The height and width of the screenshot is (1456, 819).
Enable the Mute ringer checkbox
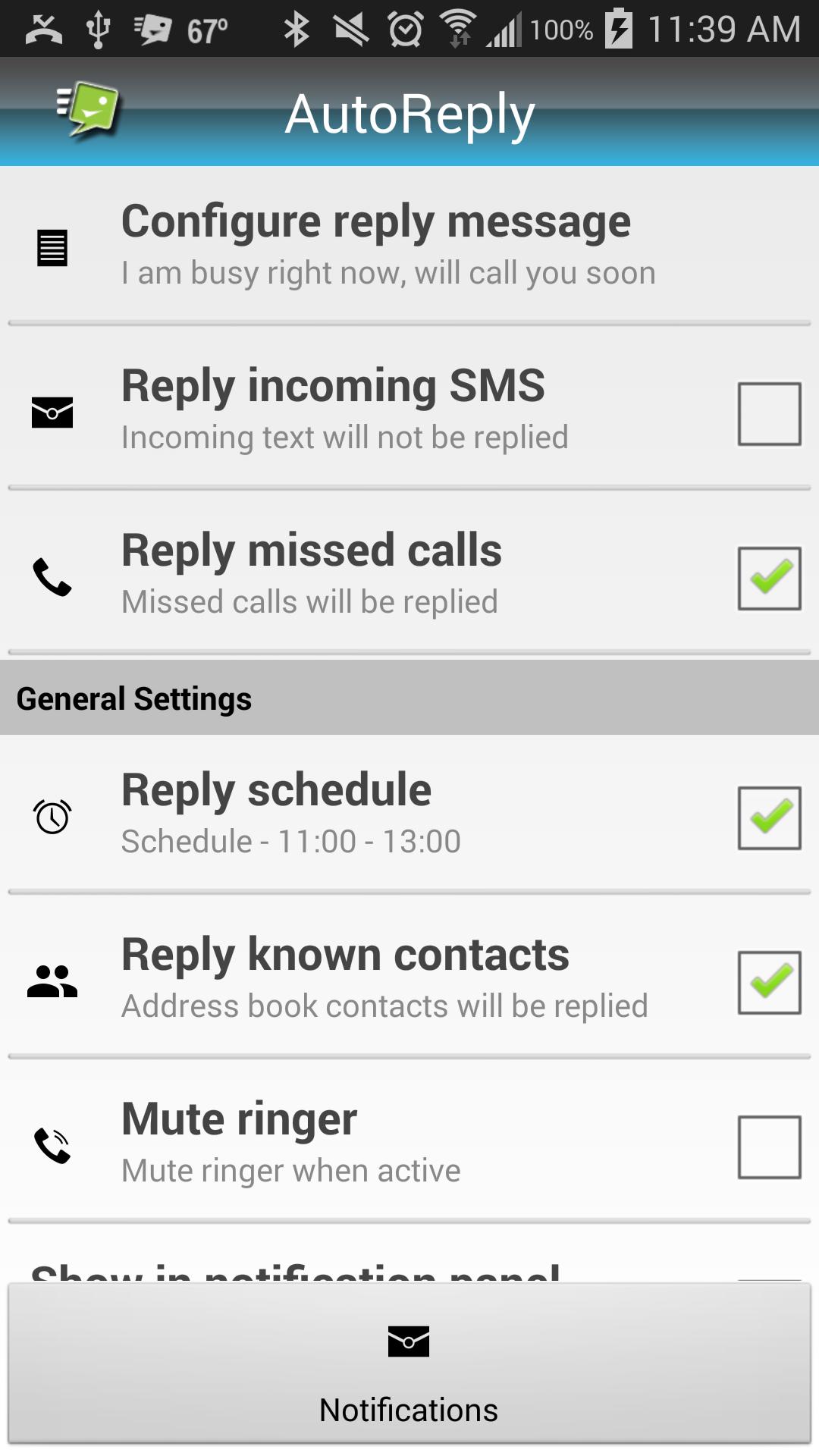point(768,1147)
